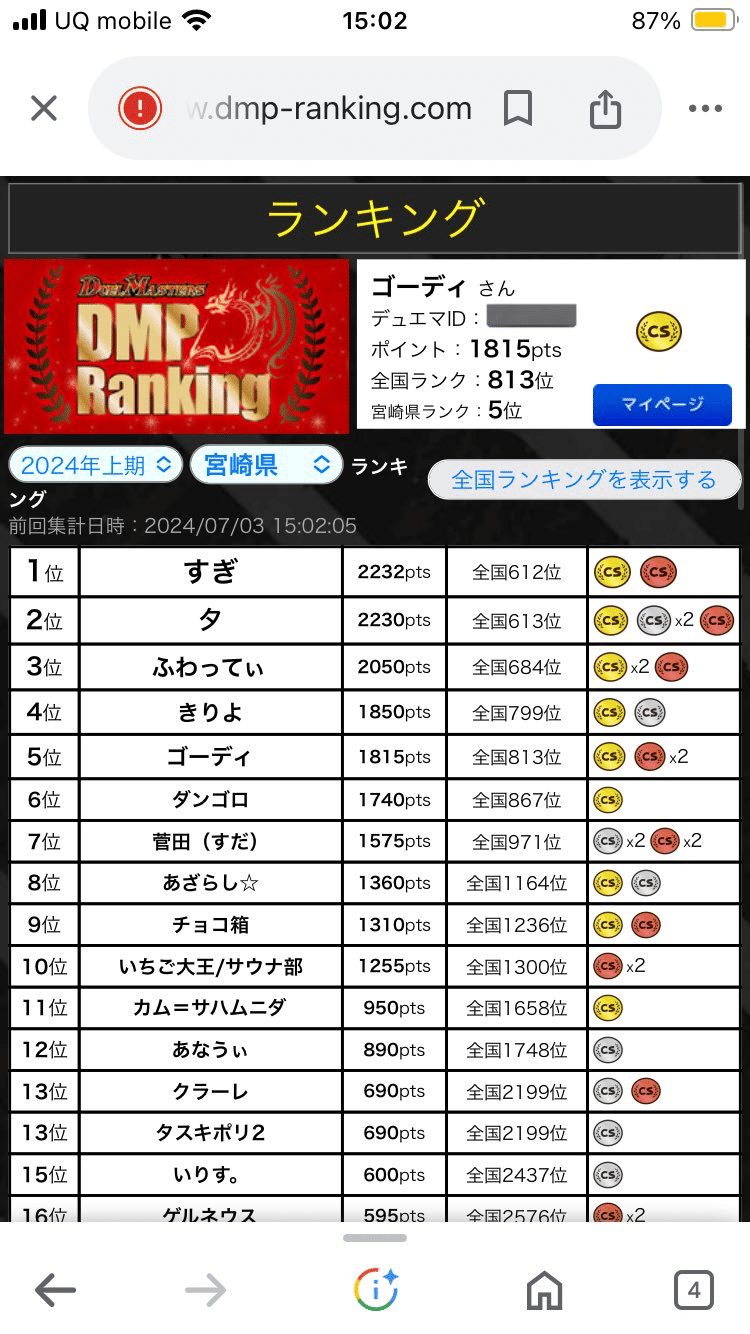The width and height of the screenshot is (750, 1334).
Task: Open the tab switcher showing 4 tabs
Action: pyautogui.click(x=693, y=1291)
